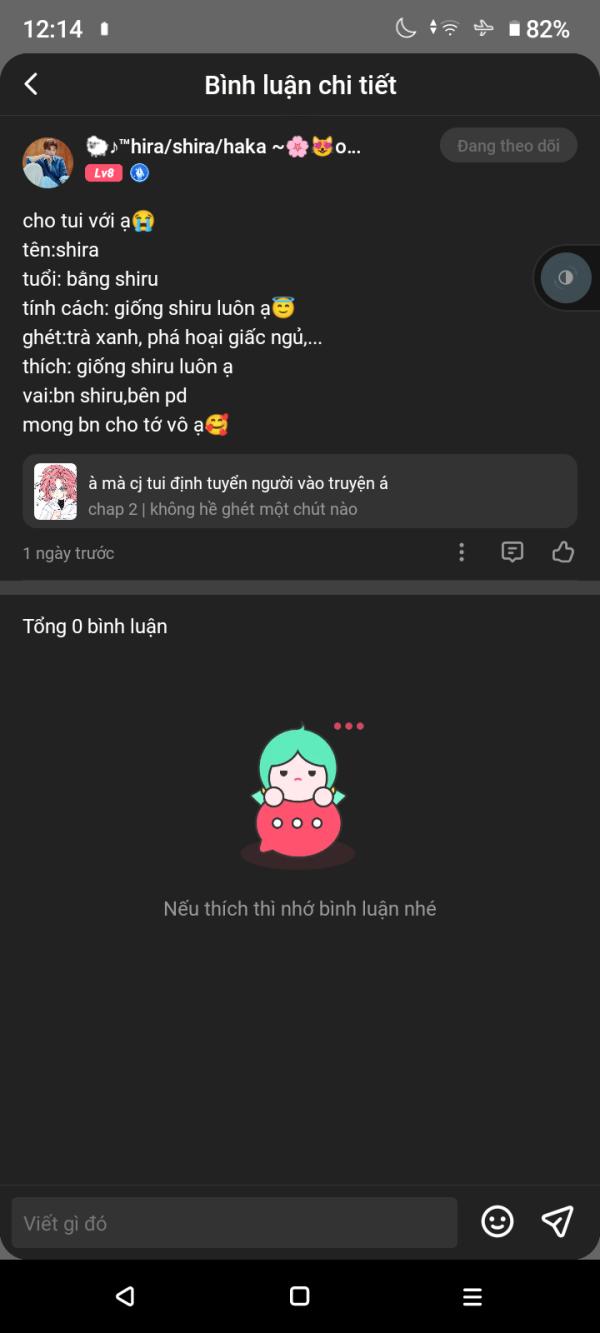Focus the Viết gì đó text field
The height and width of the screenshot is (1333, 600).
234,1222
